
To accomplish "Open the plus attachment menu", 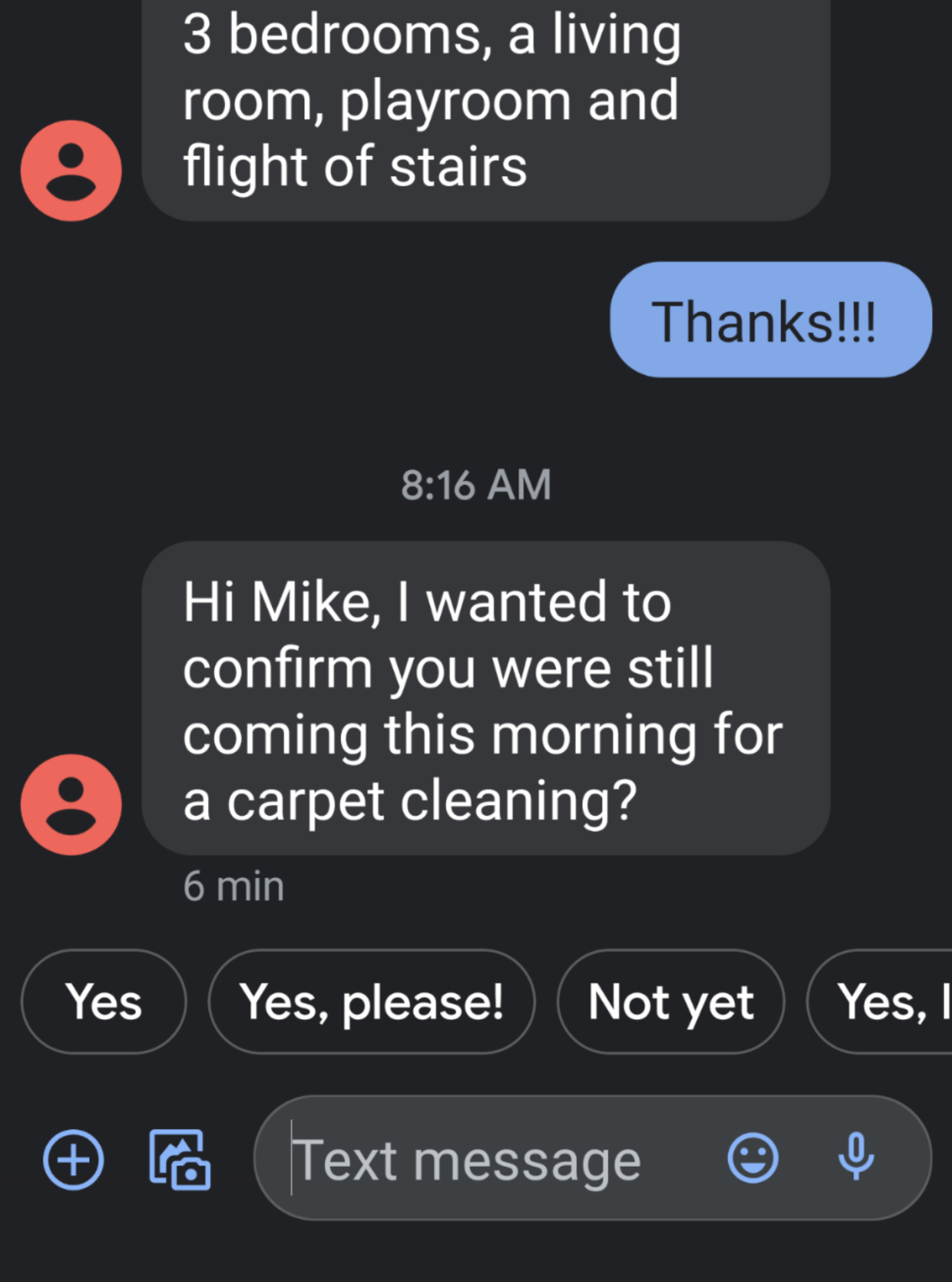I will click(x=73, y=1159).
